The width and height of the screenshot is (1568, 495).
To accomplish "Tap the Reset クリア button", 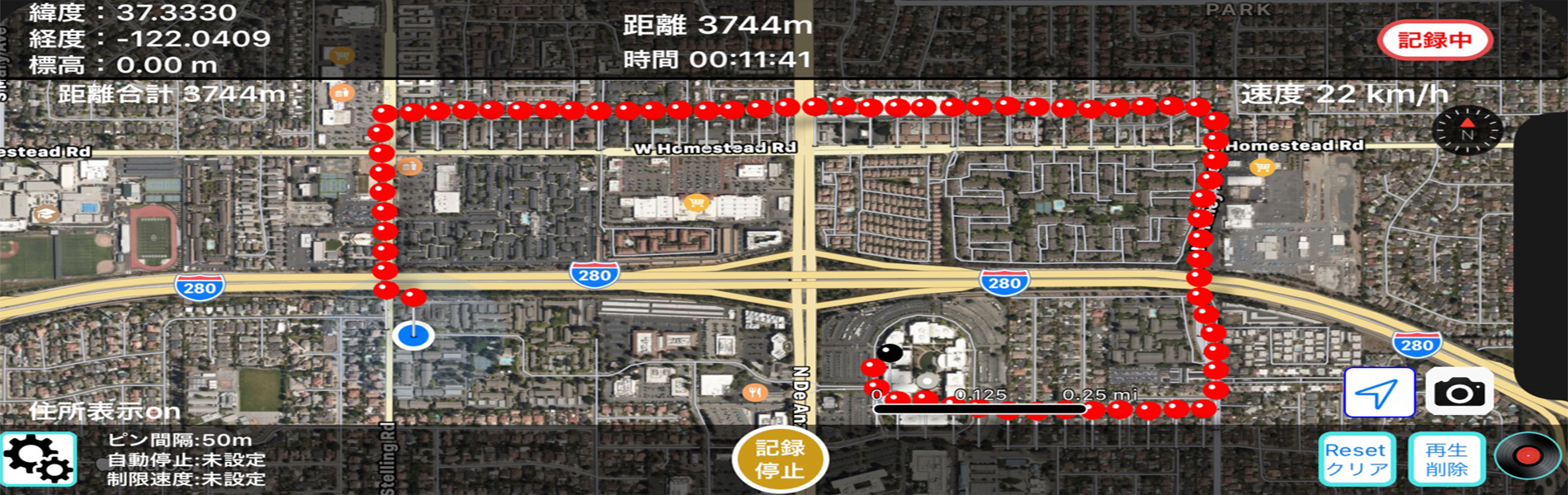I will pyautogui.click(x=1356, y=460).
